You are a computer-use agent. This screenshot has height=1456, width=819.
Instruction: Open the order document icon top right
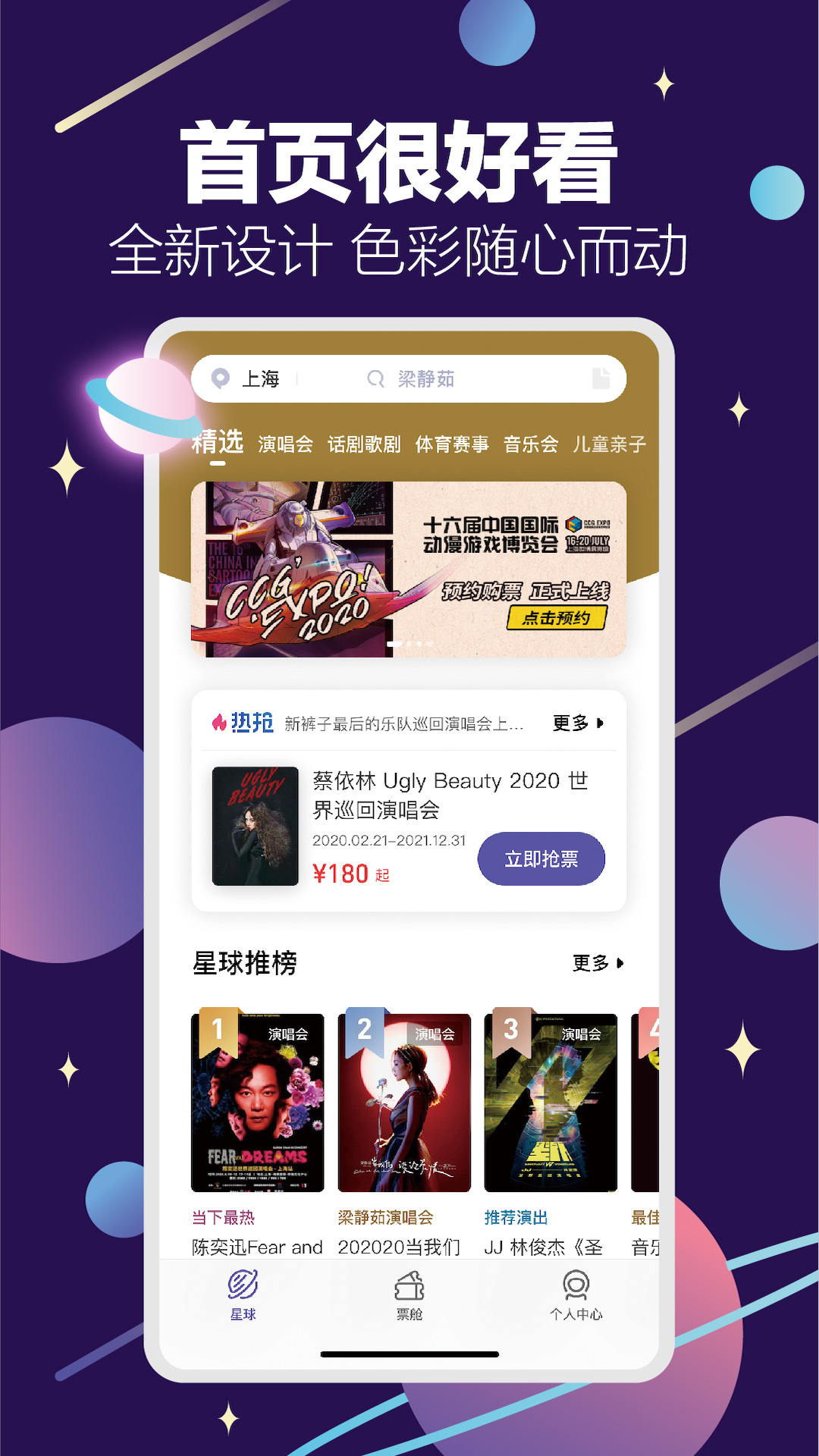click(x=601, y=378)
